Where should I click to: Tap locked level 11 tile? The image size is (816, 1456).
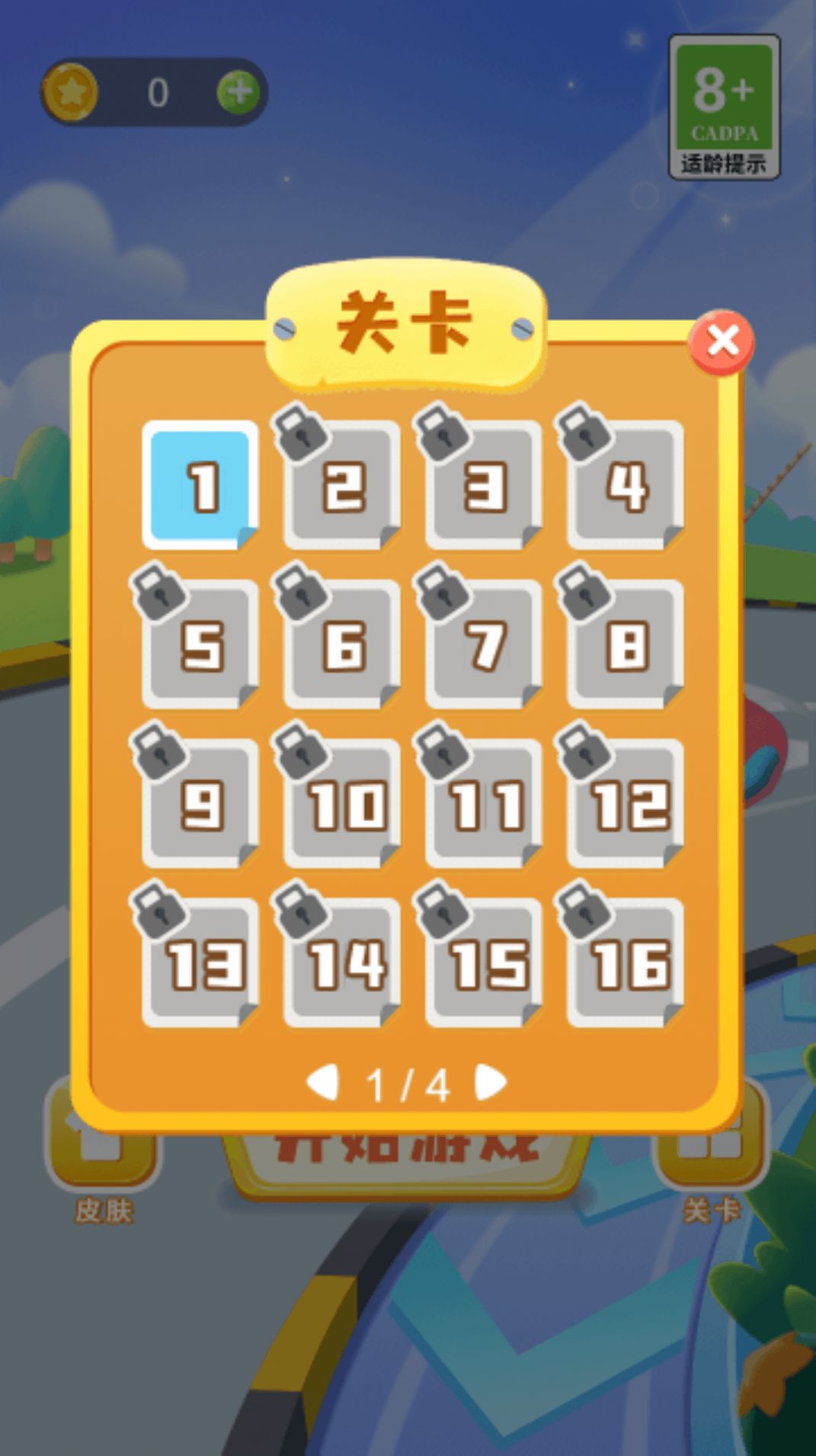click(x=484, y=805)
